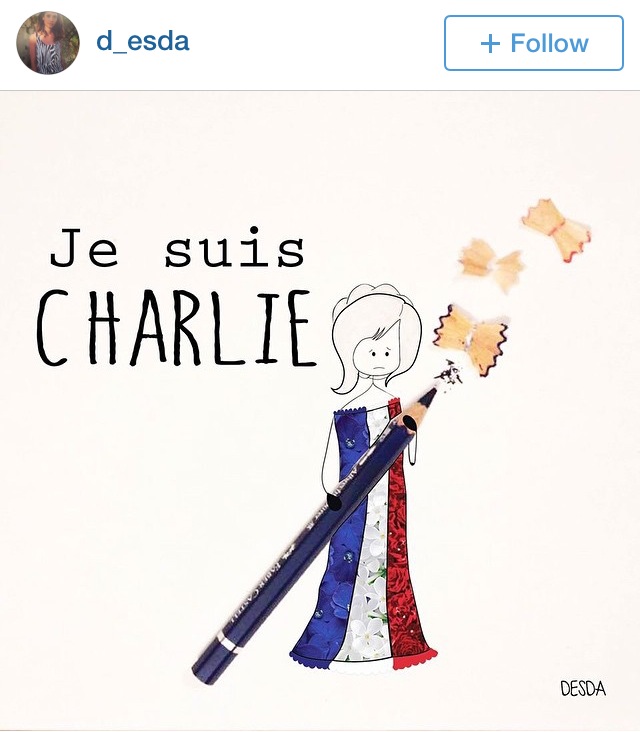
Task: Follow the d_esda account
Action: (533, 43)
